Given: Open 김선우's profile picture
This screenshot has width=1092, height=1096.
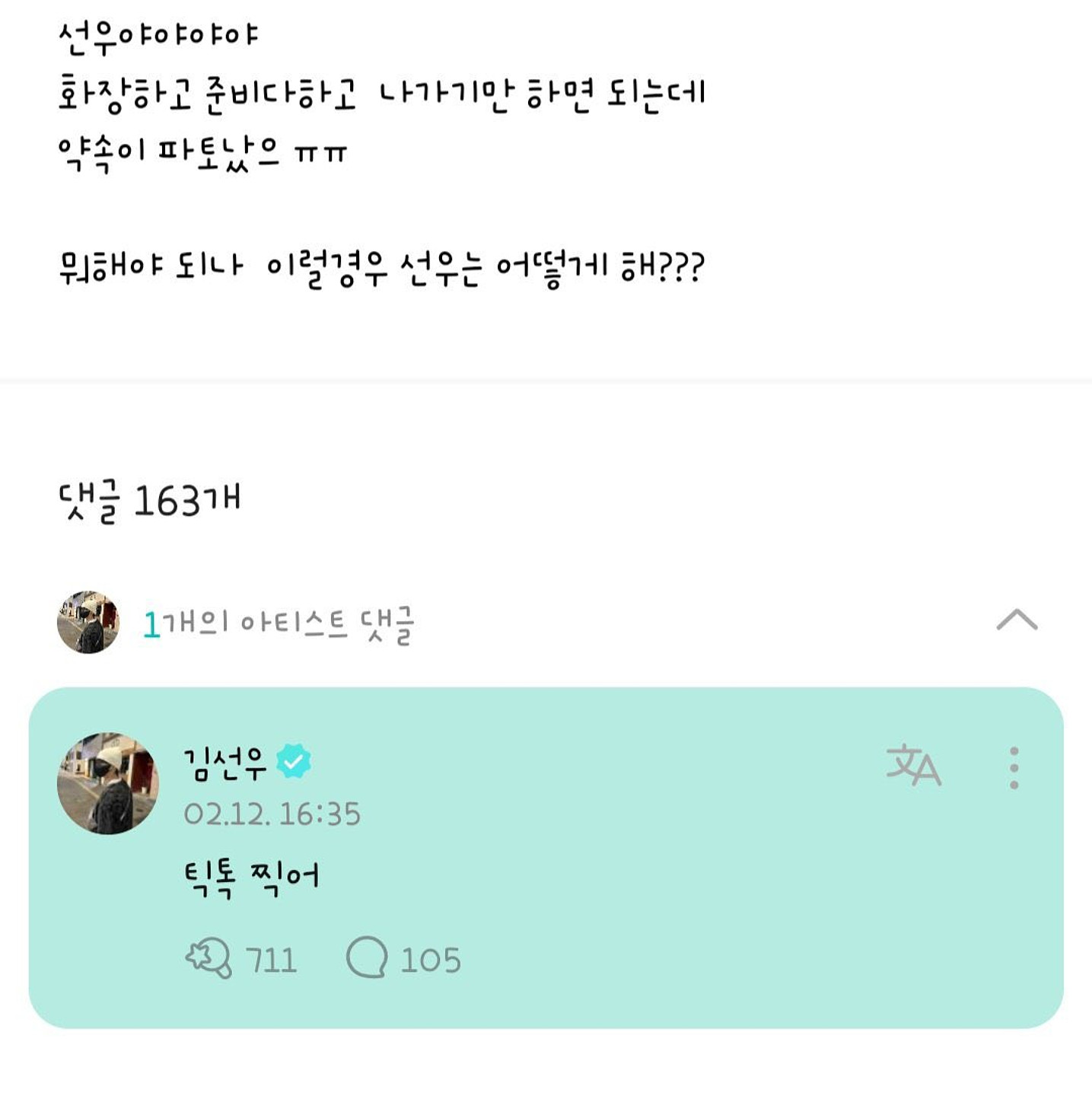Looking at the screenshot, I should click(x=107, y=783).
